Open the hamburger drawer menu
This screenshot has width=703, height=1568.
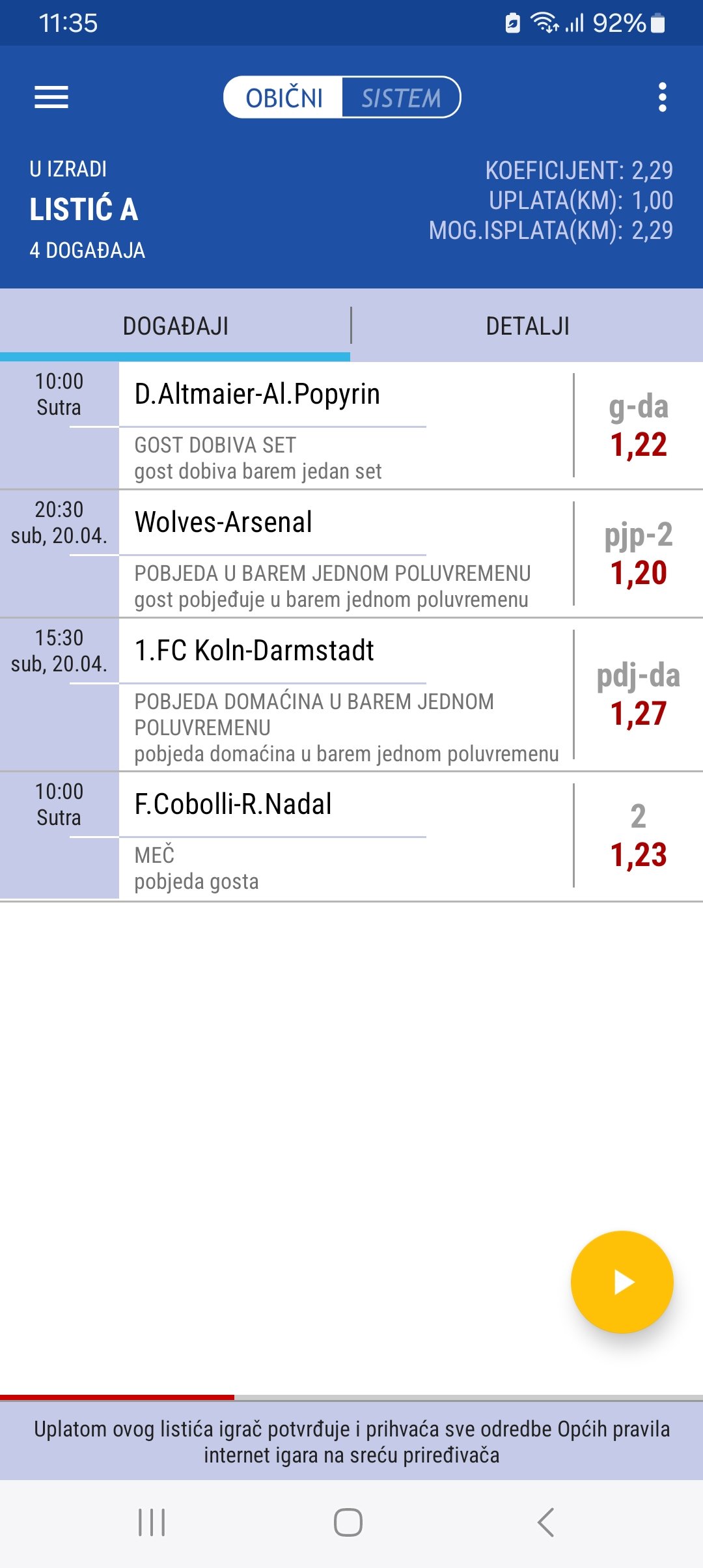click(51, 98)
